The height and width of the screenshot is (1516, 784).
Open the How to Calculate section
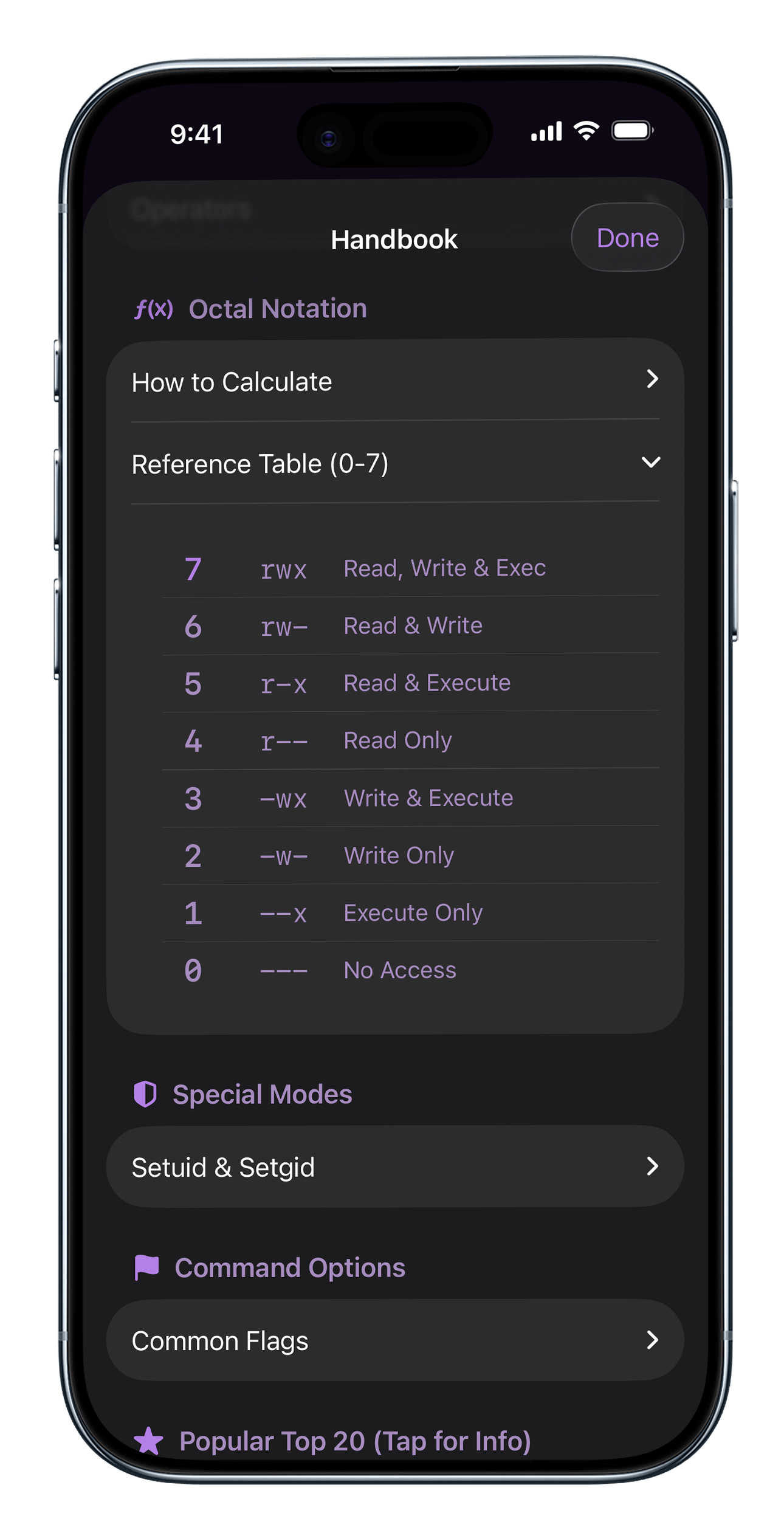tap(395, 382)
